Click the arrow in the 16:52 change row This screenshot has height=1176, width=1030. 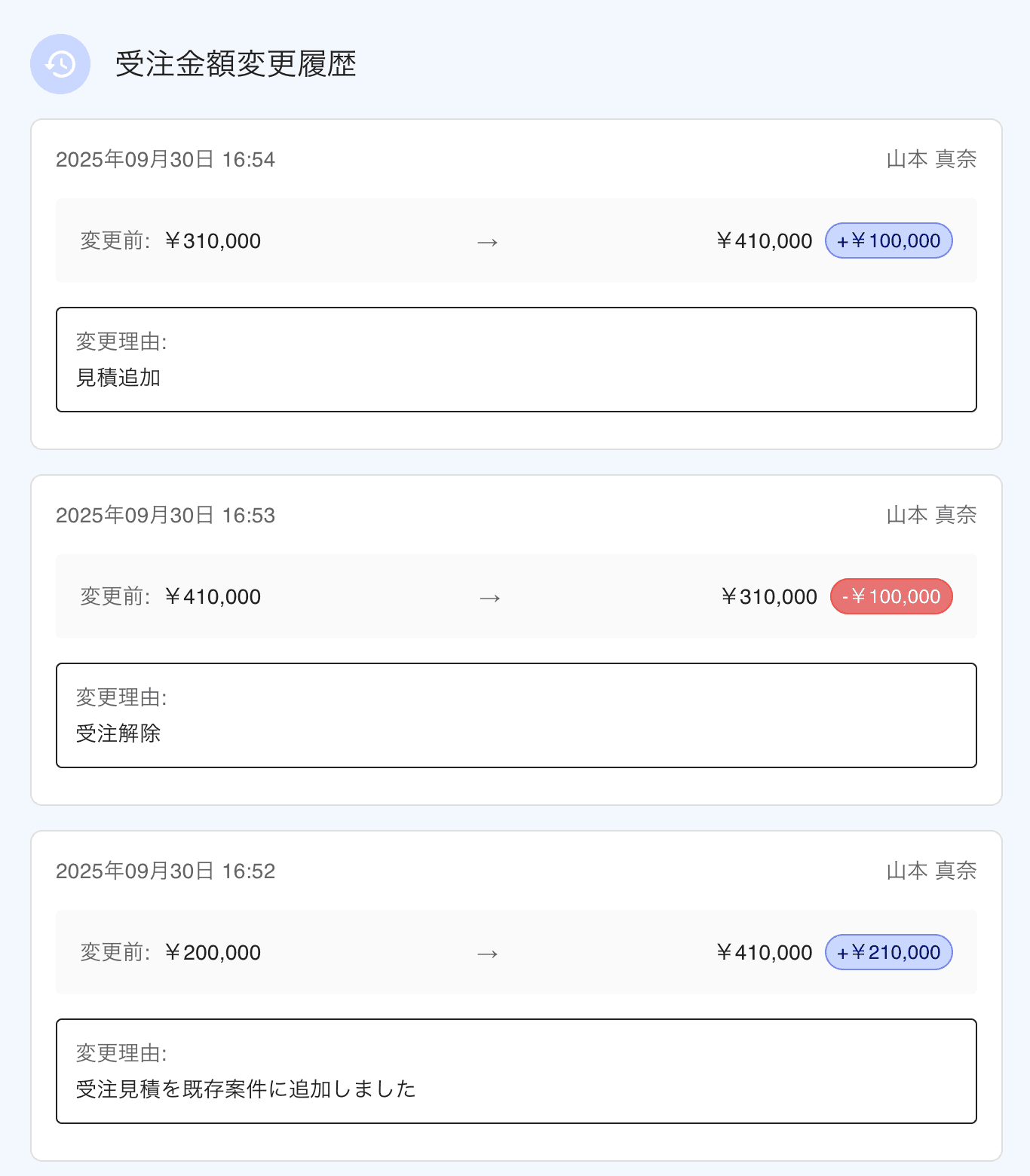coord(488,952)
